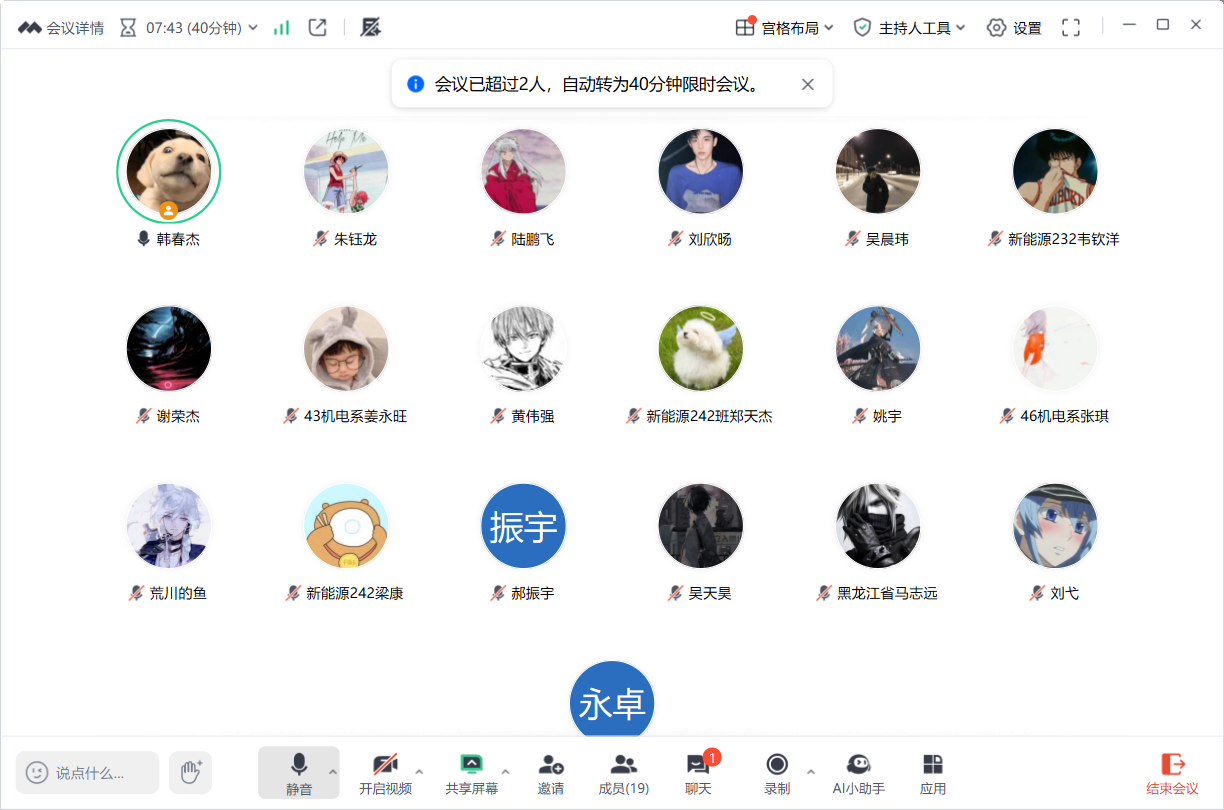The image size is (1224, 810).
Task: Tap the 说点什么 message input box
Action: point(88,772)
